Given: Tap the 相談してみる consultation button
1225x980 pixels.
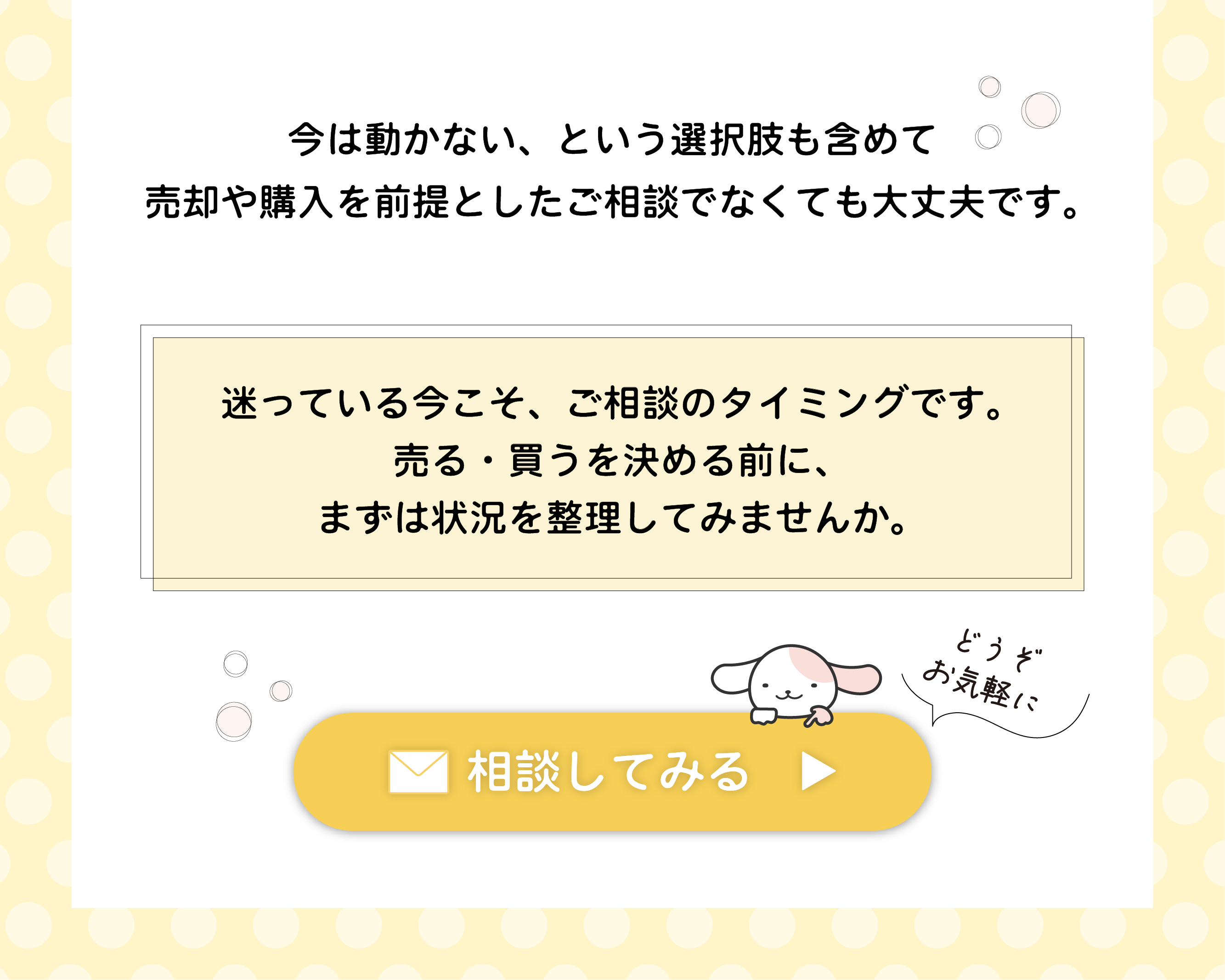Looking at the screenshot, I should 612,771.
